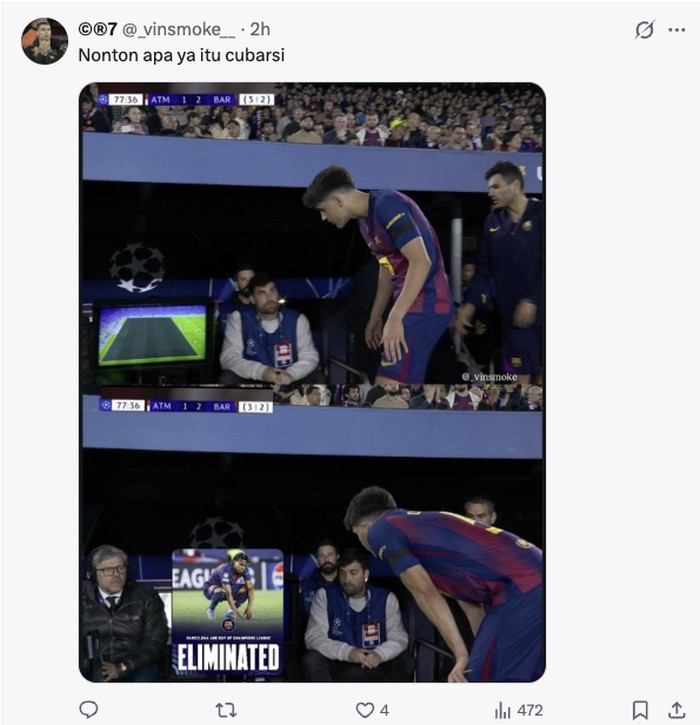Viewport: 700px width, 725px height.
Task: Repost this tweet
Action: [226, 709]
